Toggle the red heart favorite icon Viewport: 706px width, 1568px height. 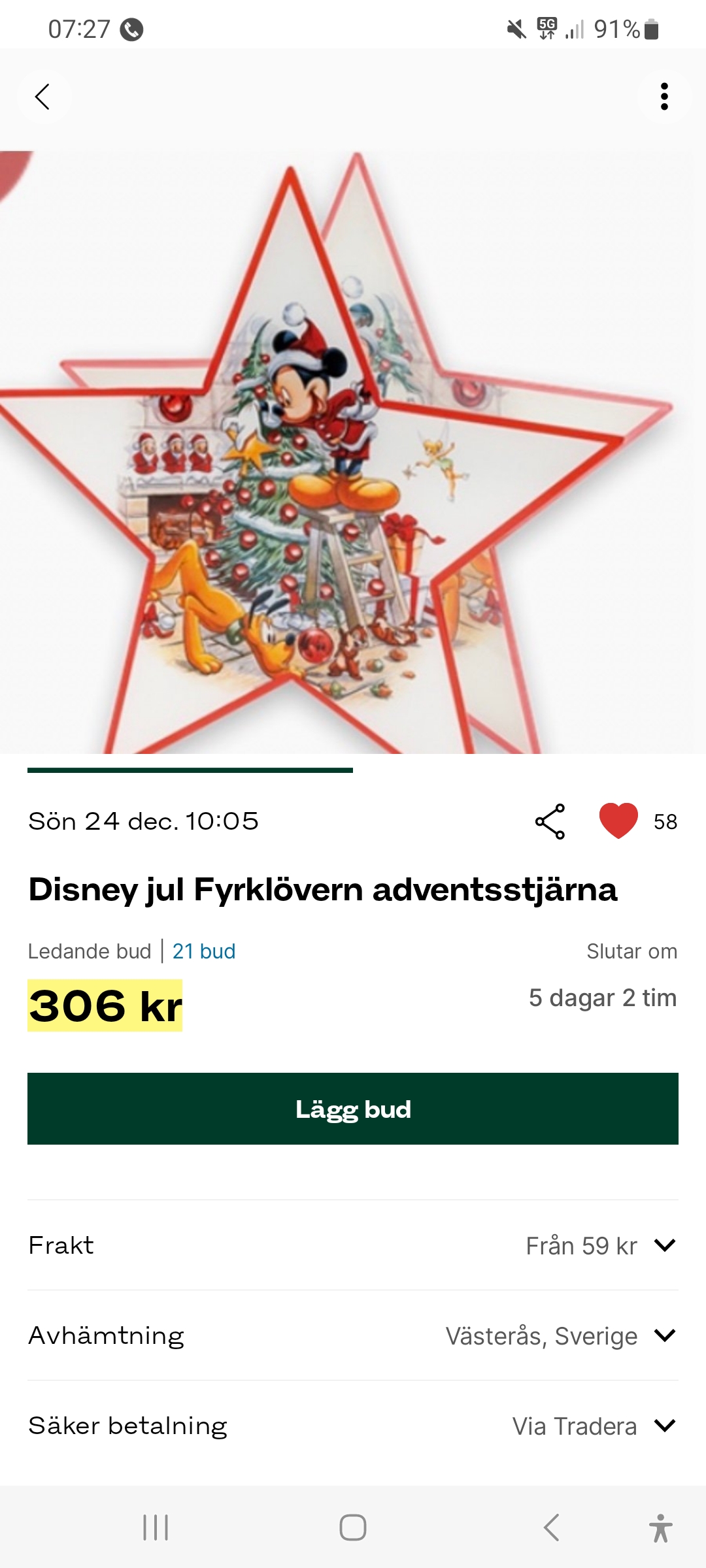[x=618, y=821]
